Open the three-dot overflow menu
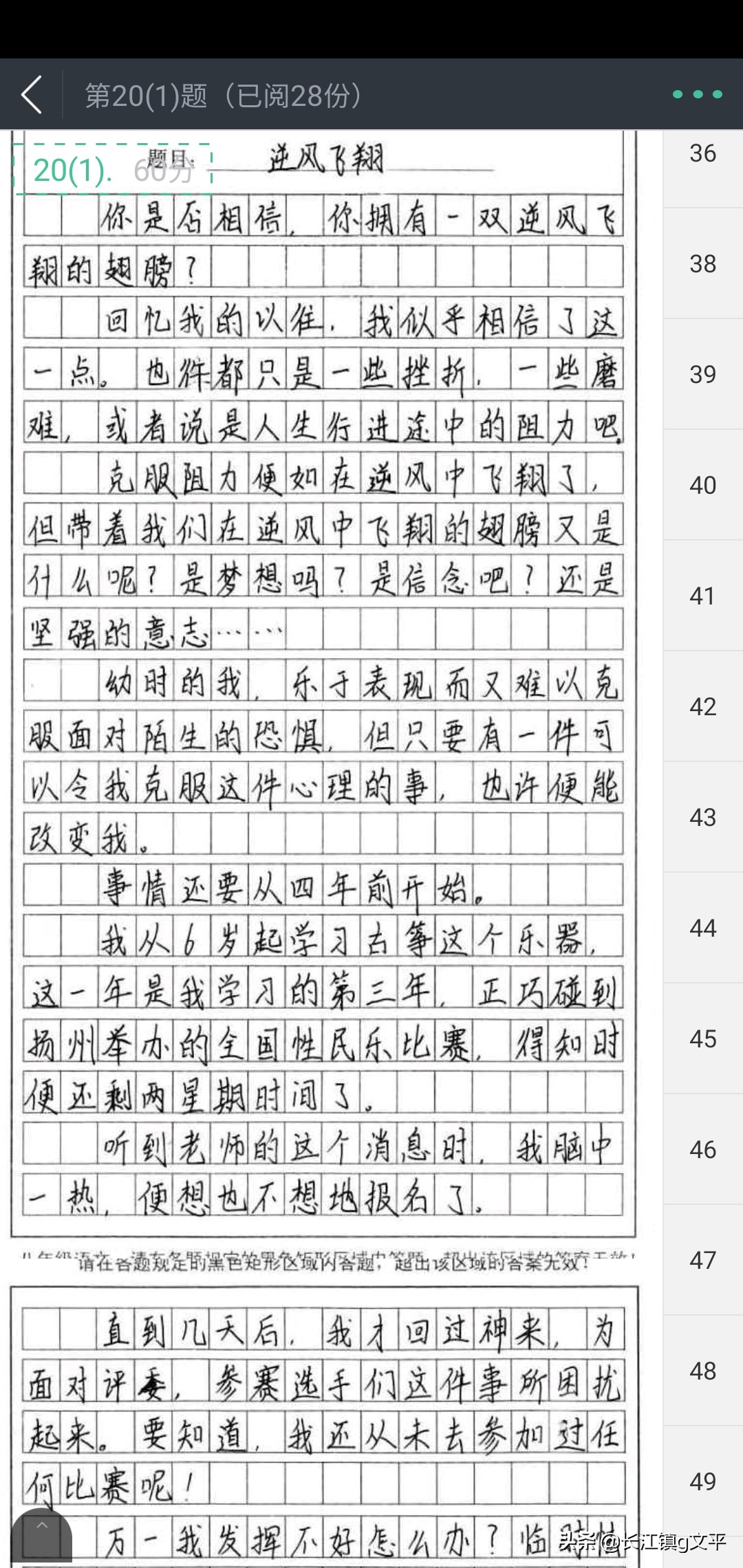This screenshot has height=1568, width=743. click(x=697, y=94)
